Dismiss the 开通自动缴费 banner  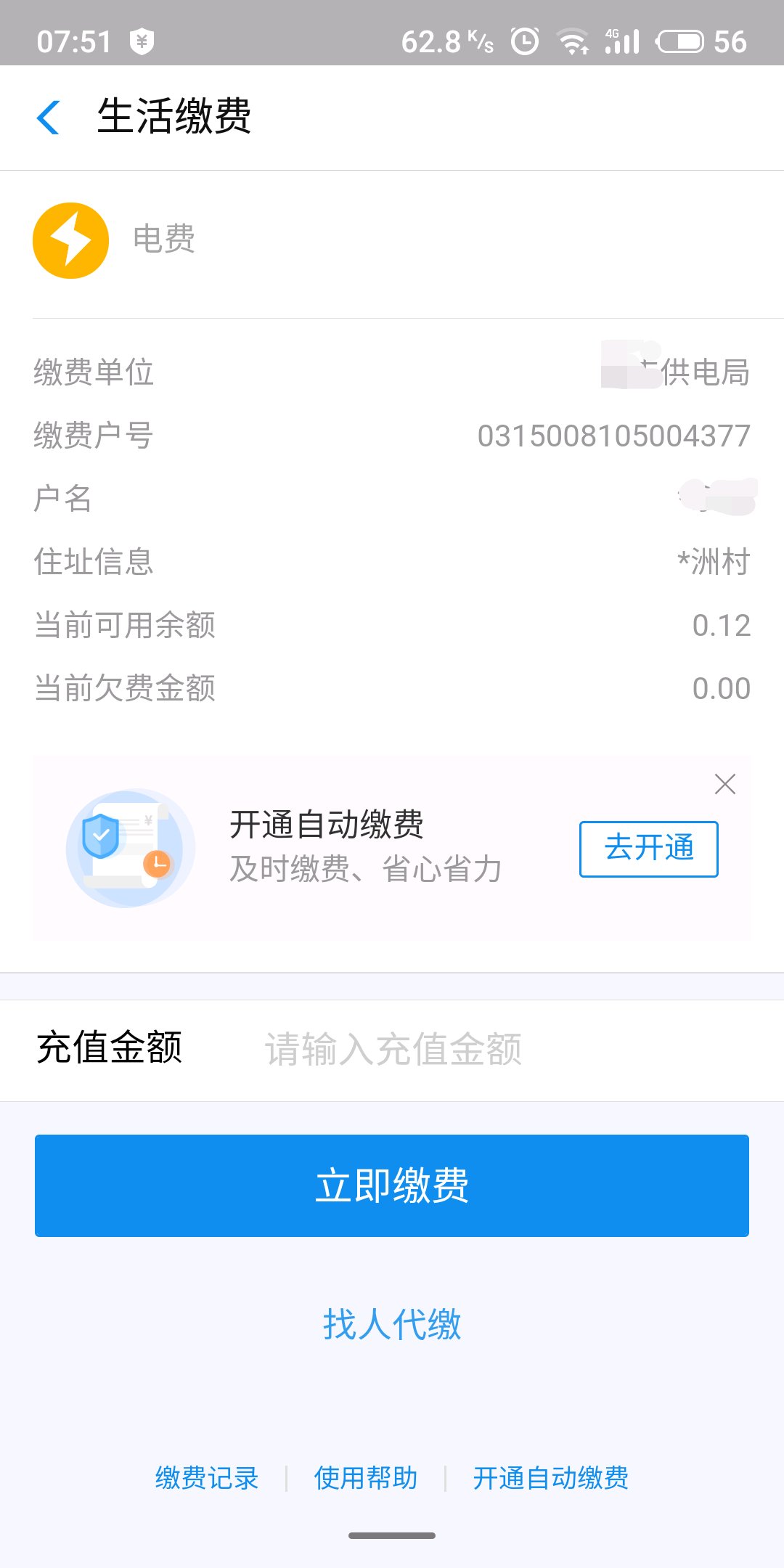point(724,784)
